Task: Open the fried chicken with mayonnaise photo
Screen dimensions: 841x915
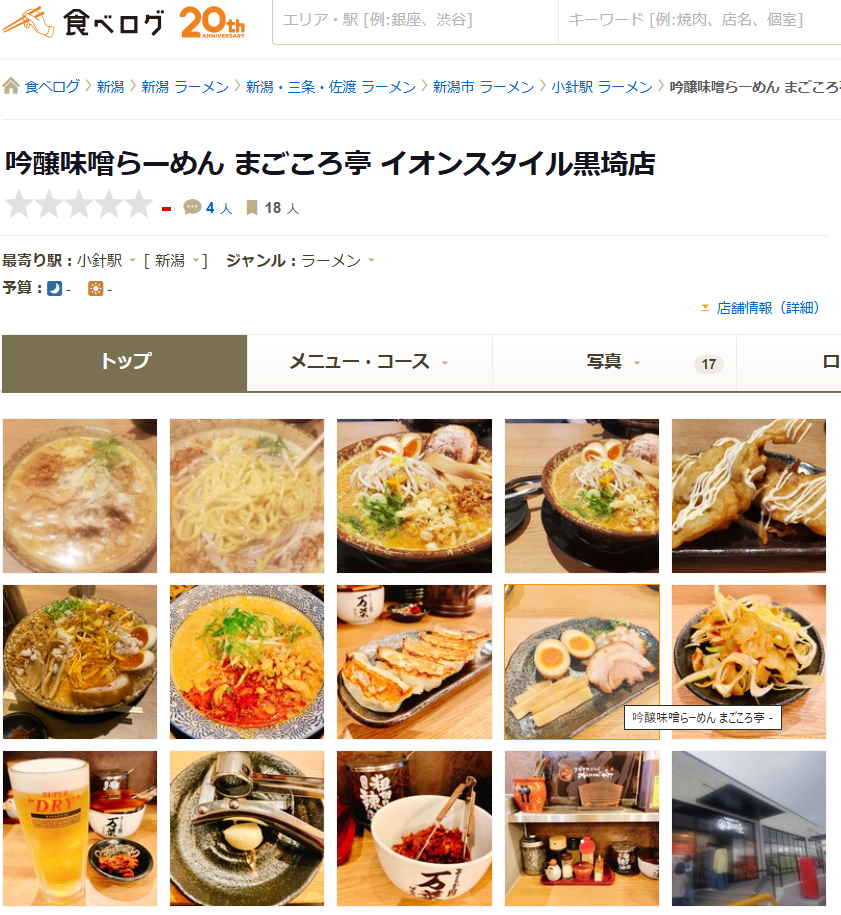Action: [749, 496]
